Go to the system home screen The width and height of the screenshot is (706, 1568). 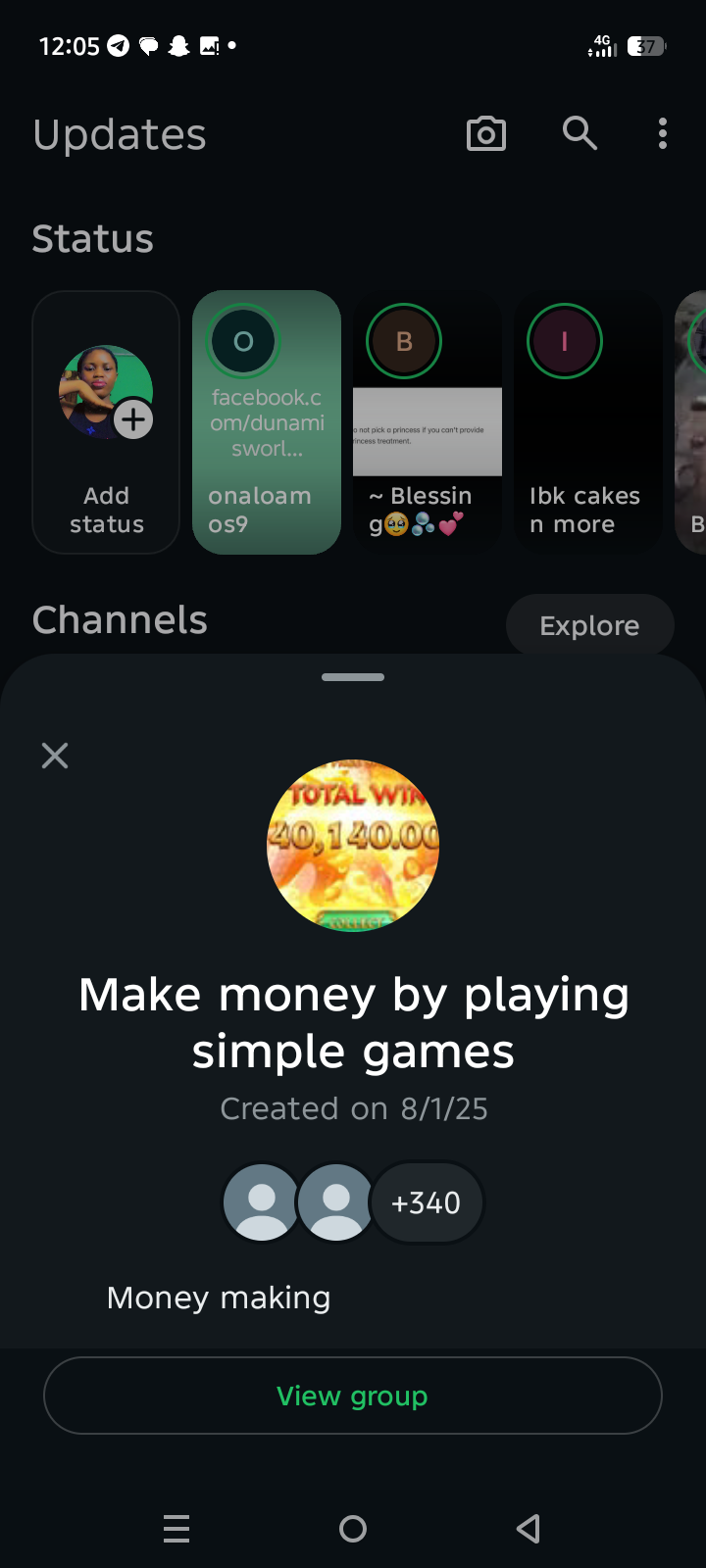(x=353, y=1529)
